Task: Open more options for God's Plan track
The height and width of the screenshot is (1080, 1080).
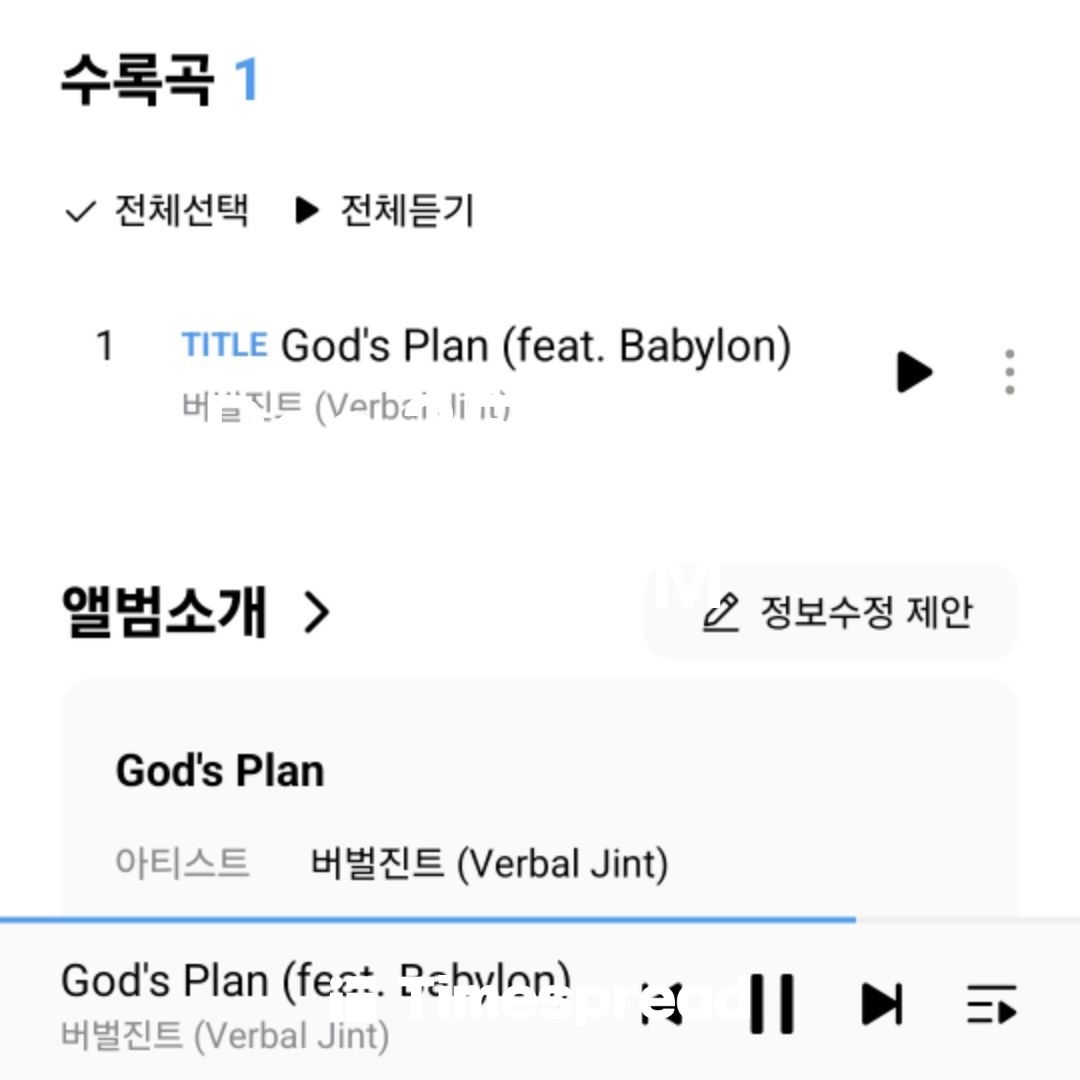Action: point(1010,372)
